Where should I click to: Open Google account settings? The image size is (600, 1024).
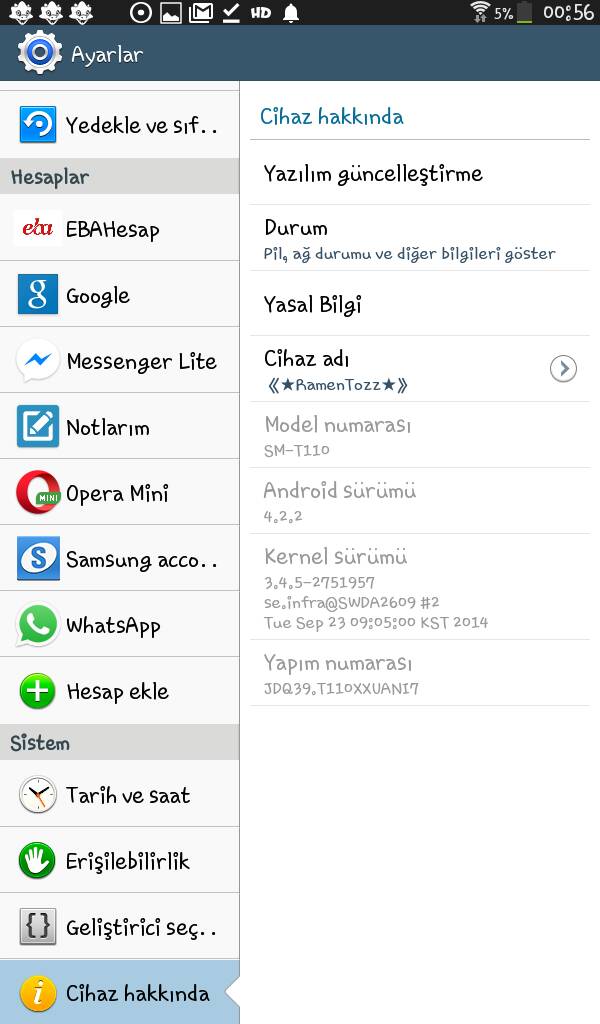point(120,295)
